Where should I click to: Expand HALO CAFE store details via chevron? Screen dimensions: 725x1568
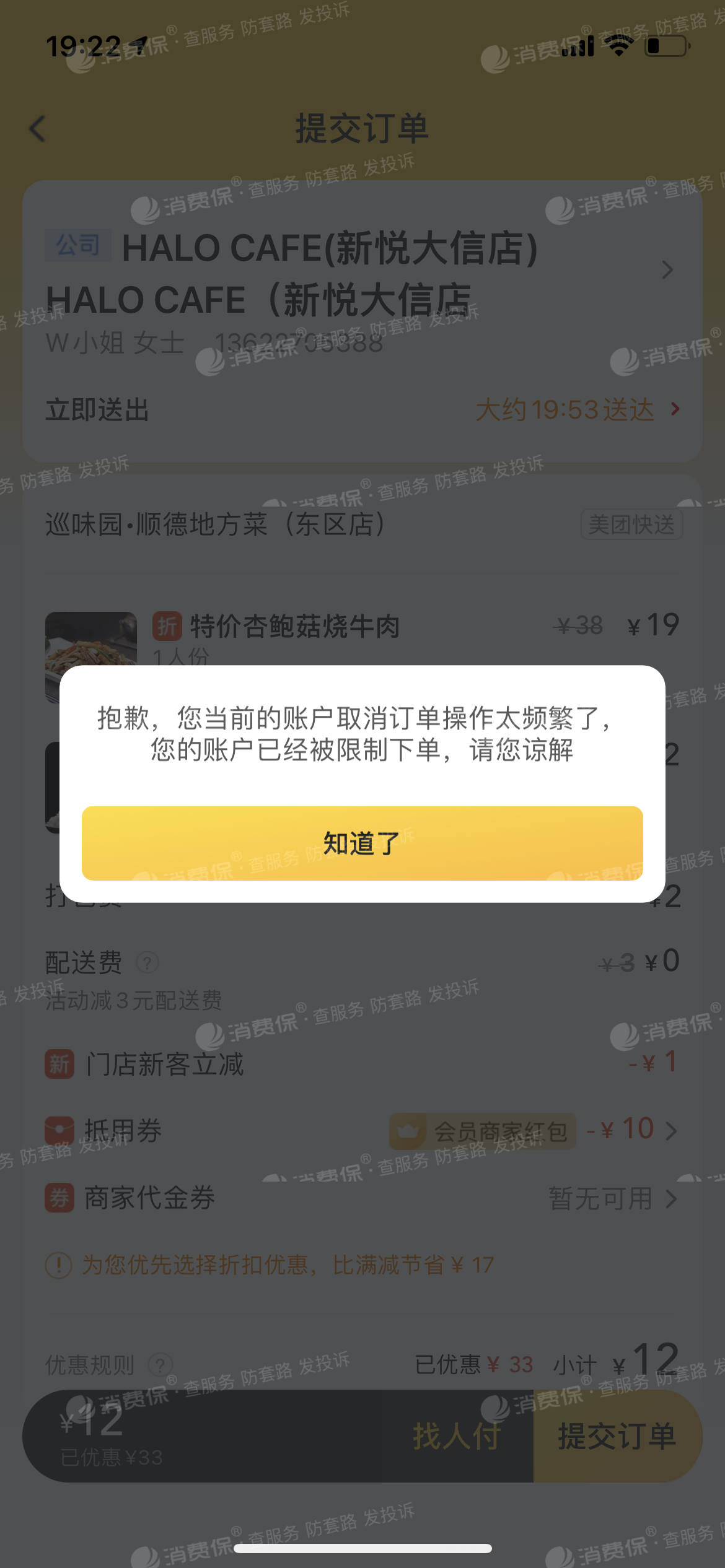tap(667, 270)
